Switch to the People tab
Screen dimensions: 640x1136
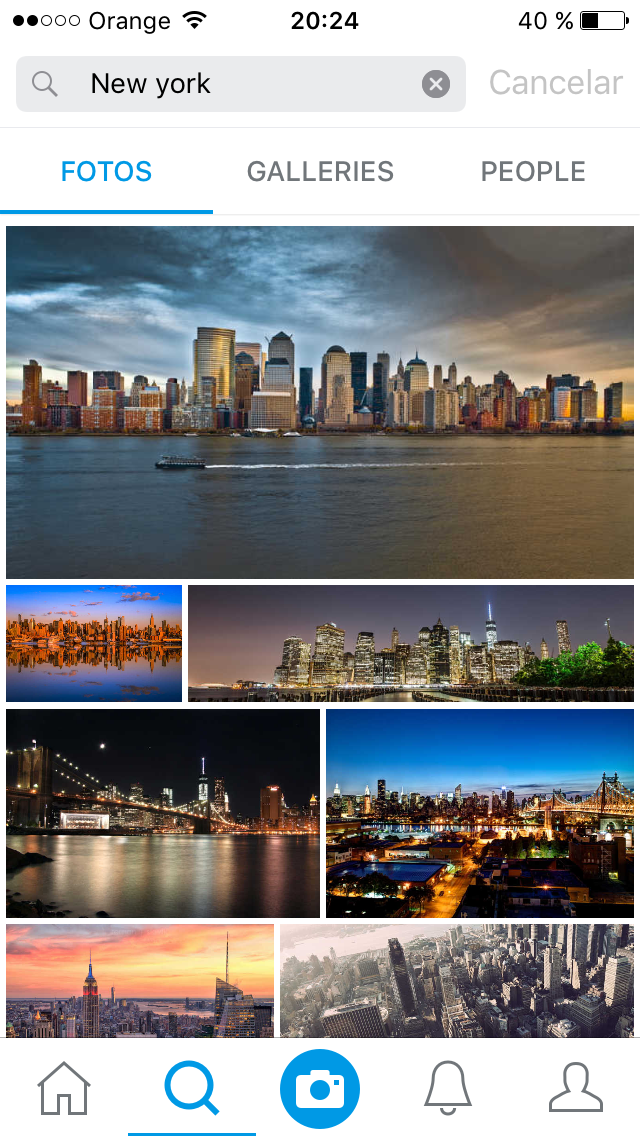click(x=533, y=172)
